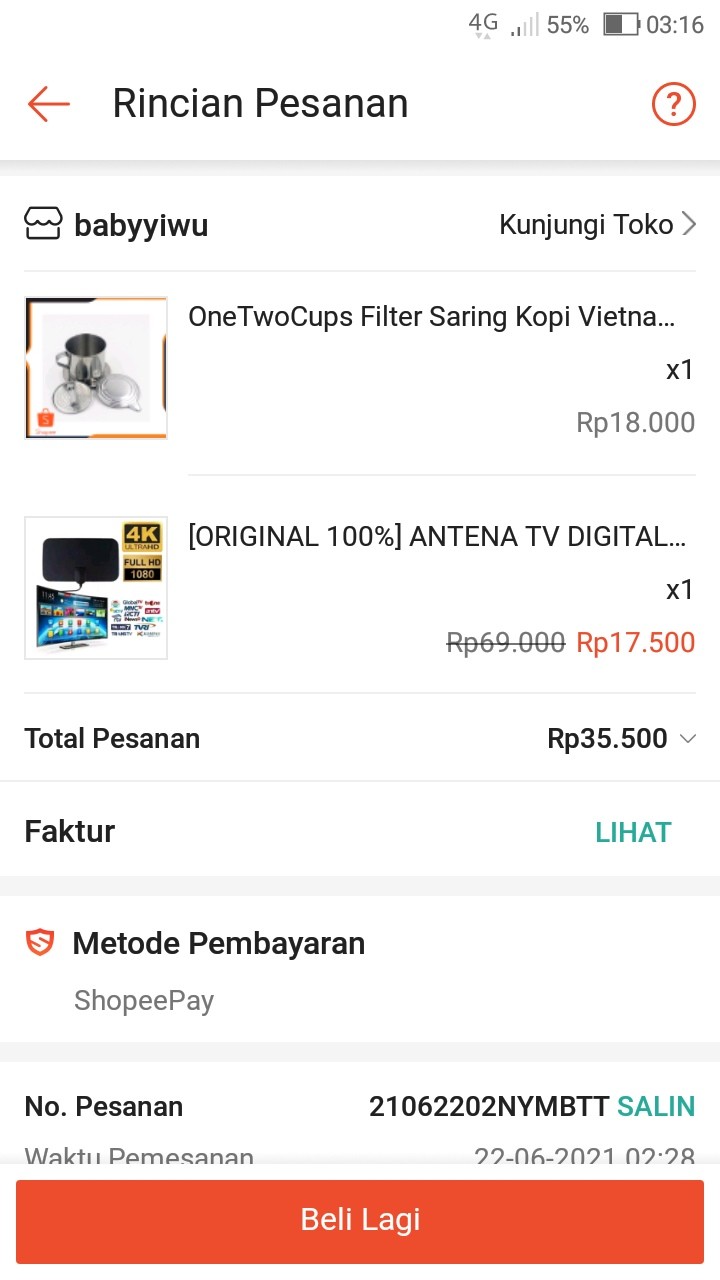Select the babyyiwu shop name
The width and height of the screenshot is (720, 1280).
140,223
